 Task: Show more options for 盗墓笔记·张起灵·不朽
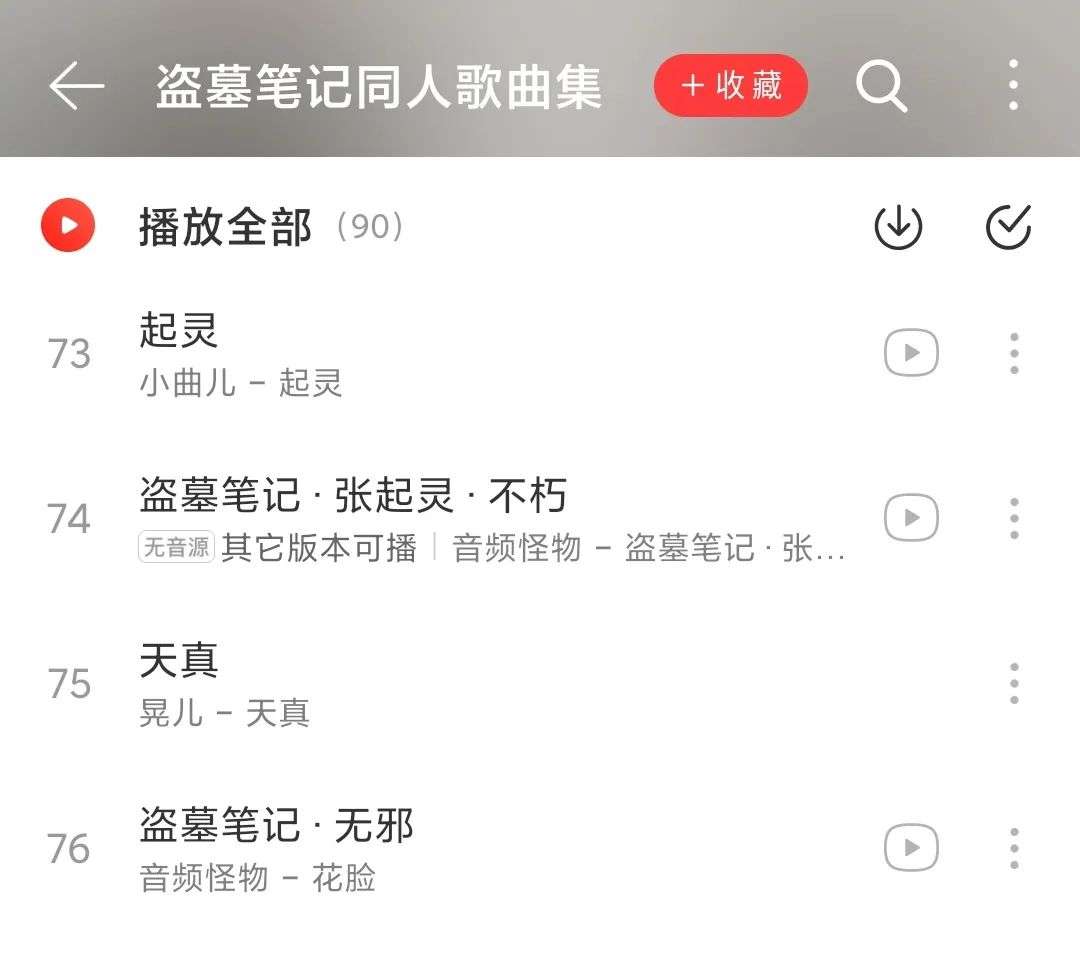point(1014,518)
